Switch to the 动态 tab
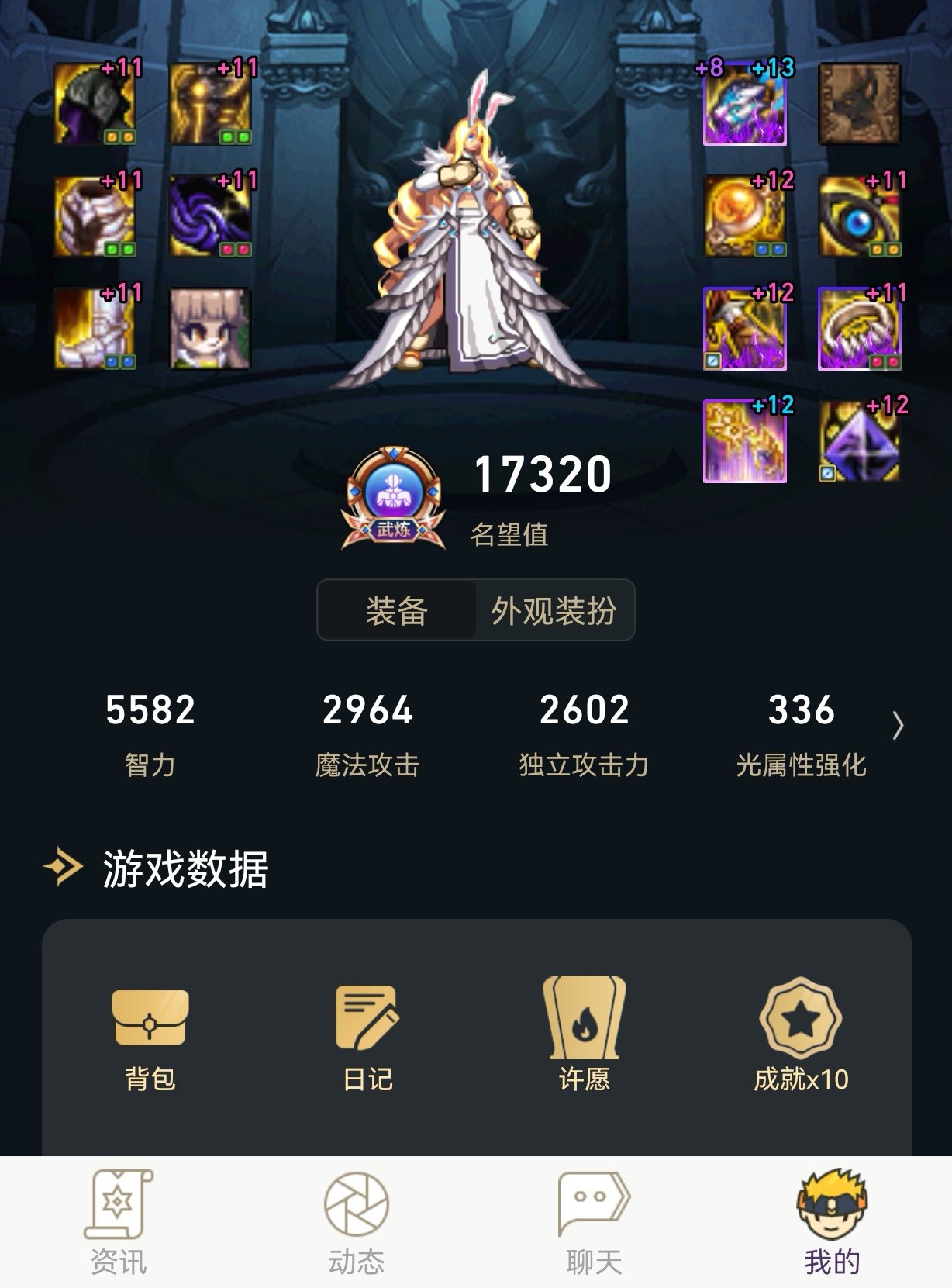This screenshot has height=1288, width=952. point(357,1223)
